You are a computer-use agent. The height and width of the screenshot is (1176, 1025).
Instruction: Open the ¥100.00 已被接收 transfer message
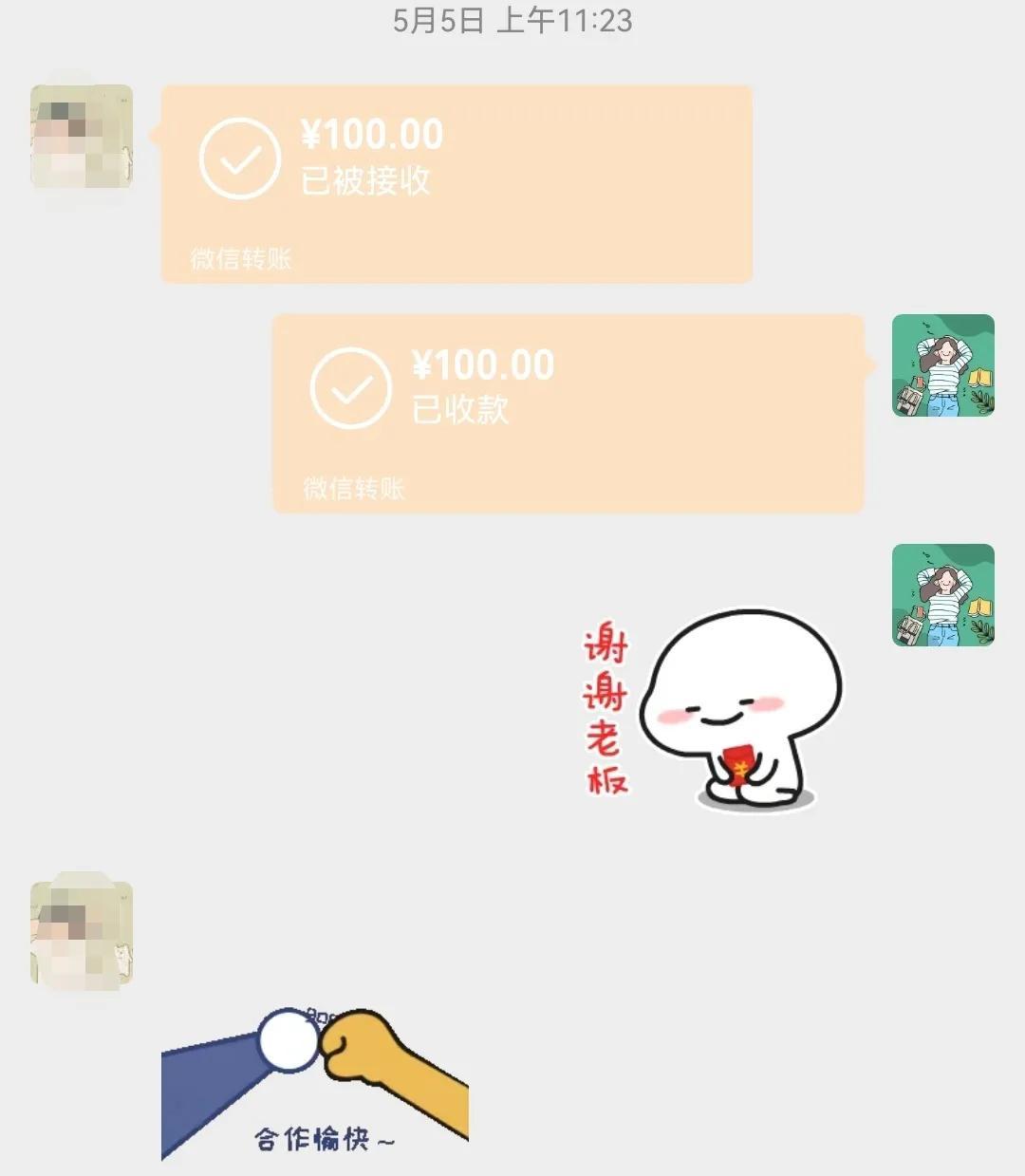(456, 183)
